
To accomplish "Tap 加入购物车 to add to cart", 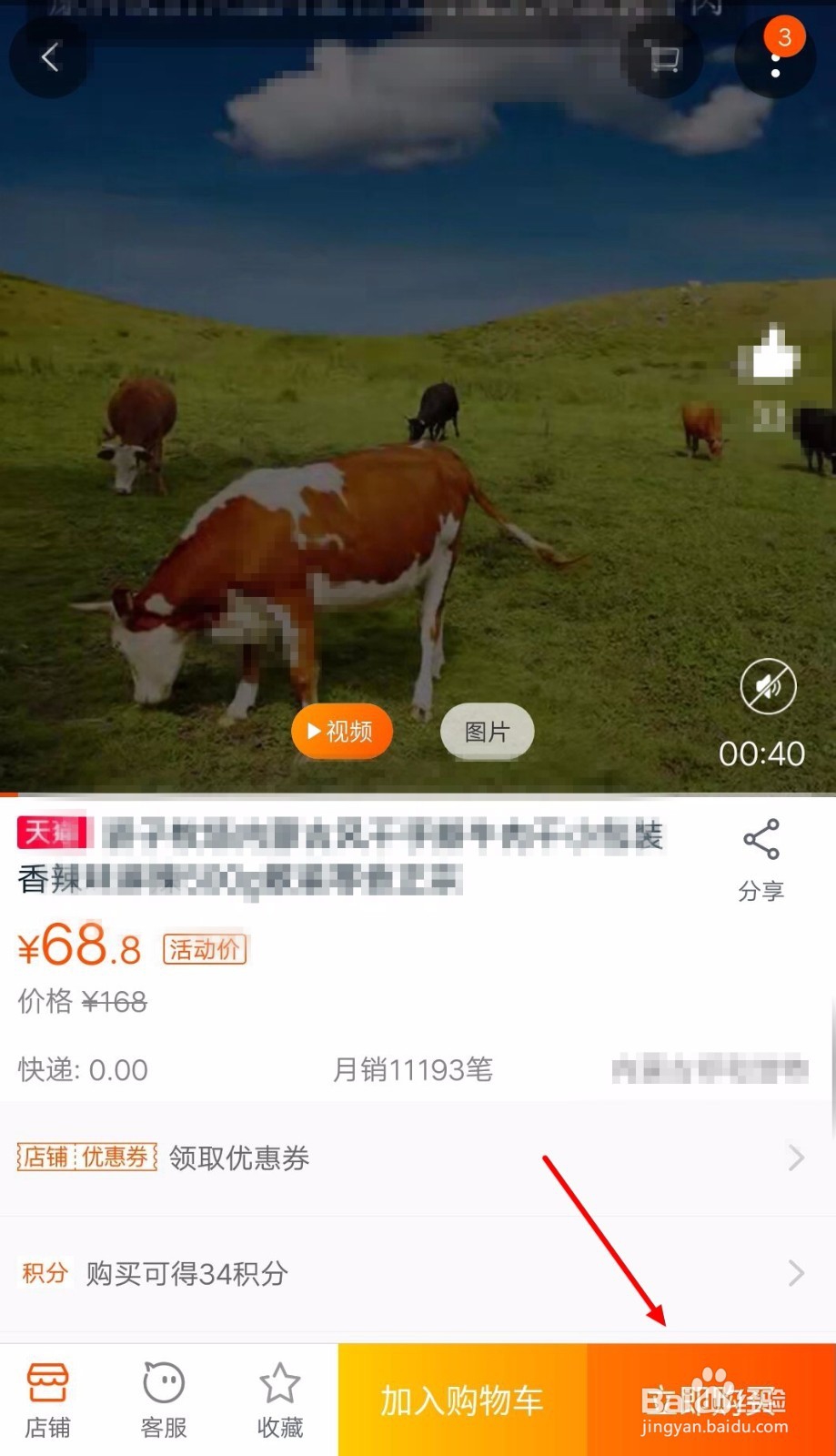I will [462, 1400].
